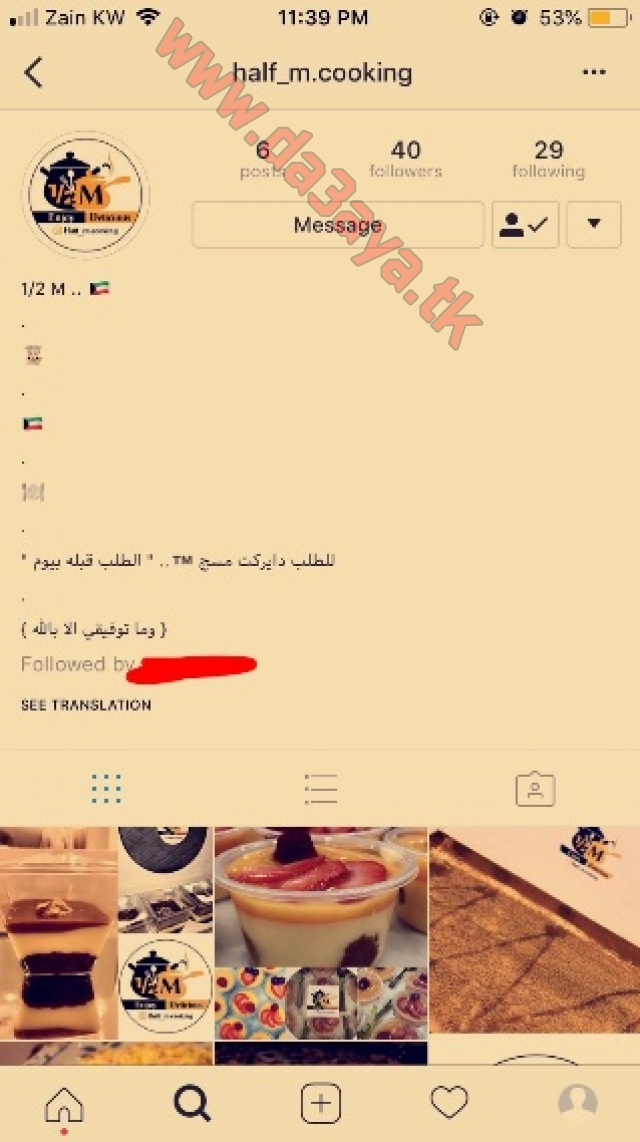Open the profile picture

click(86, 194)
